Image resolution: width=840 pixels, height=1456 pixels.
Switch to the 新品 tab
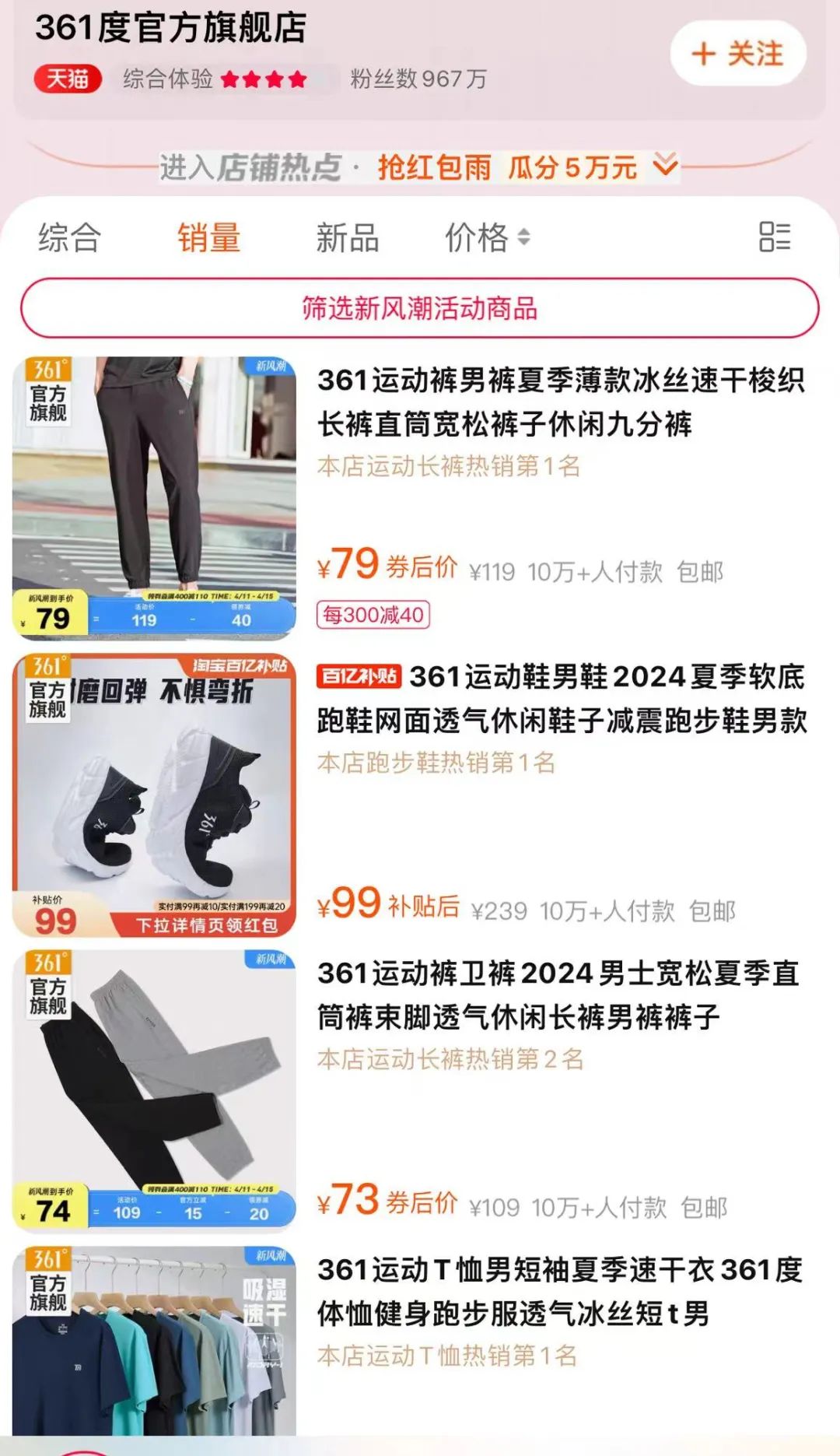(x=347, y=237)
